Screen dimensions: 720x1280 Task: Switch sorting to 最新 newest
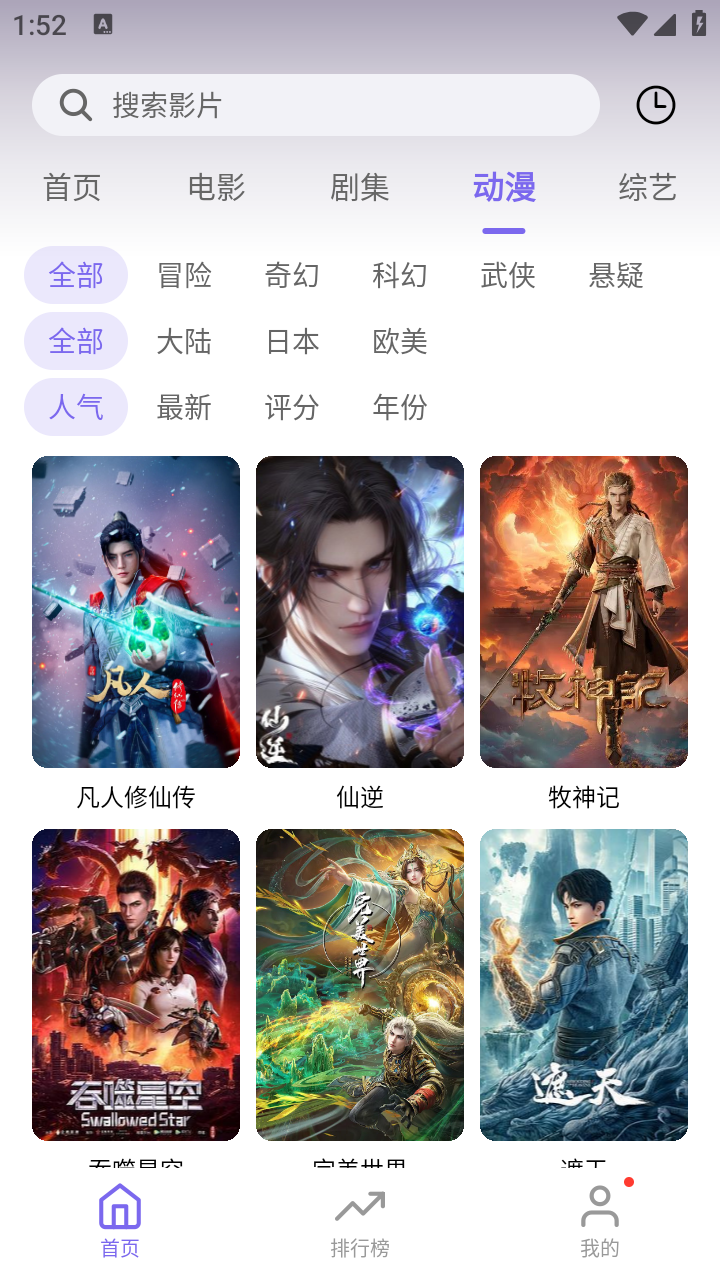coord(184,407)
